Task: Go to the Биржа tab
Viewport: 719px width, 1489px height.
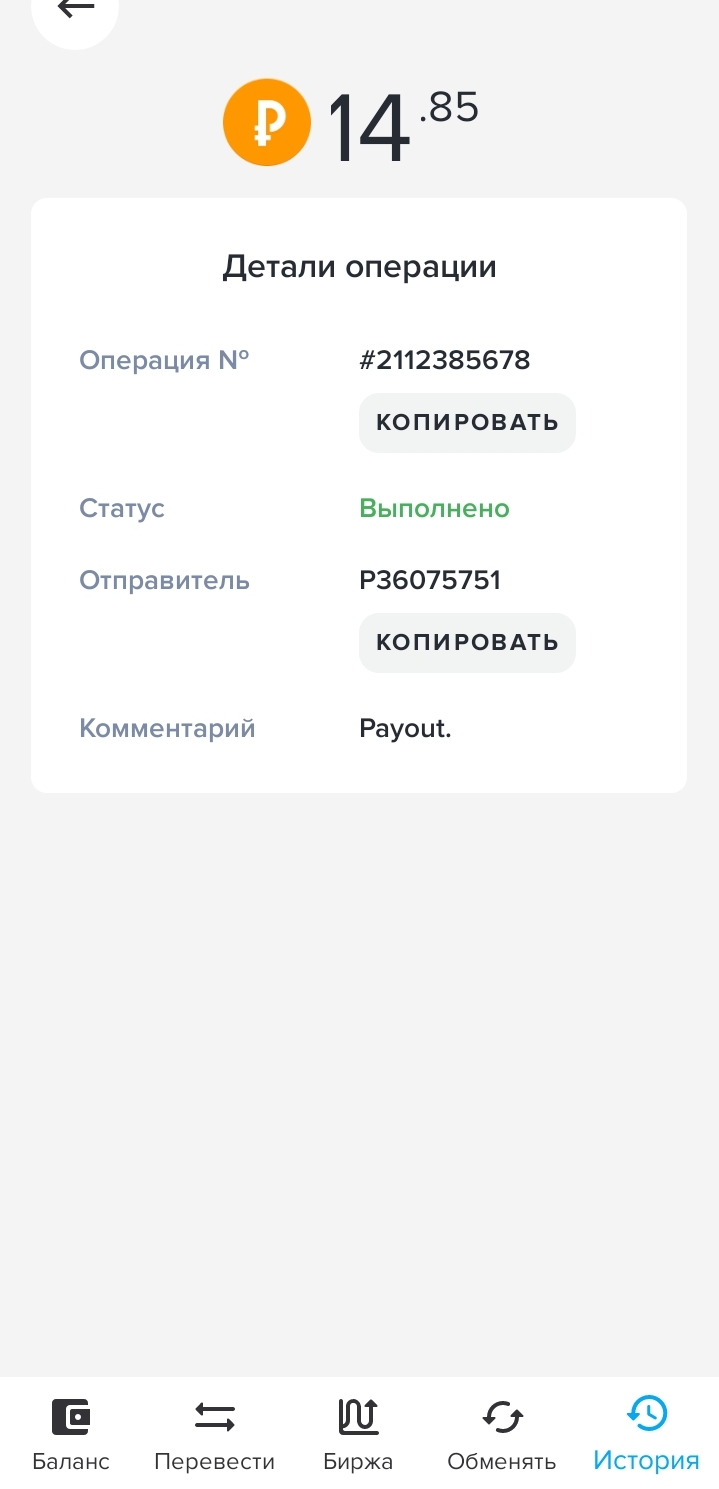Action: (358, 1434)
